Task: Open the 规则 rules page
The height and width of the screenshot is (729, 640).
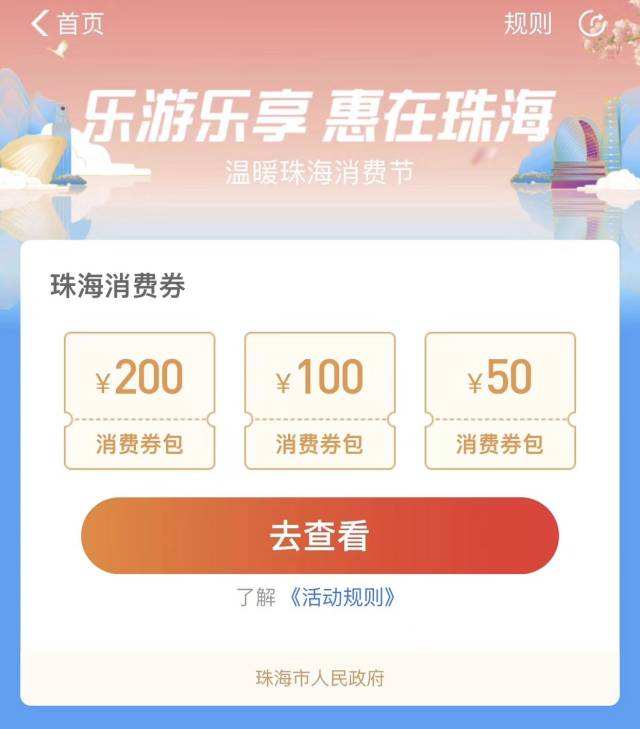Action: [528, 24]
